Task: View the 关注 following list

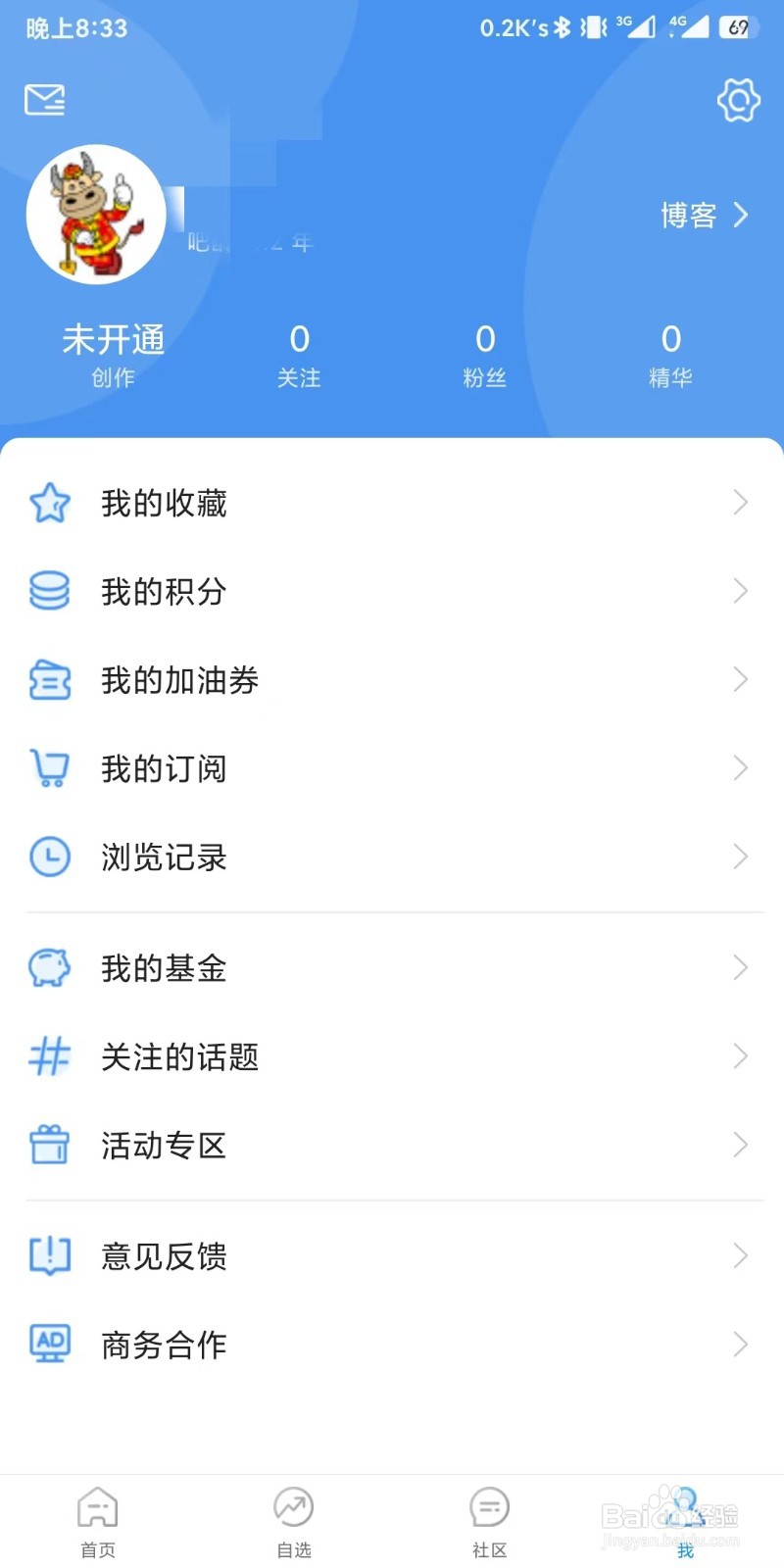Action: pyautogui.click(x=299, y=355)
